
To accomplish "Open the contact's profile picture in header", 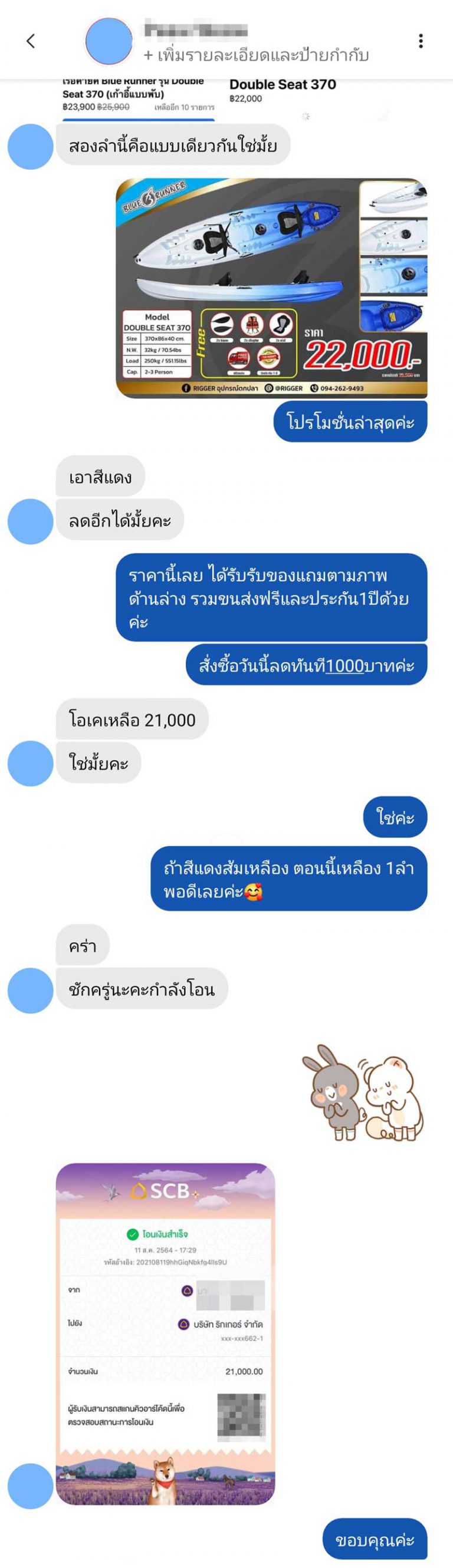I will click(x=109, y=41).
